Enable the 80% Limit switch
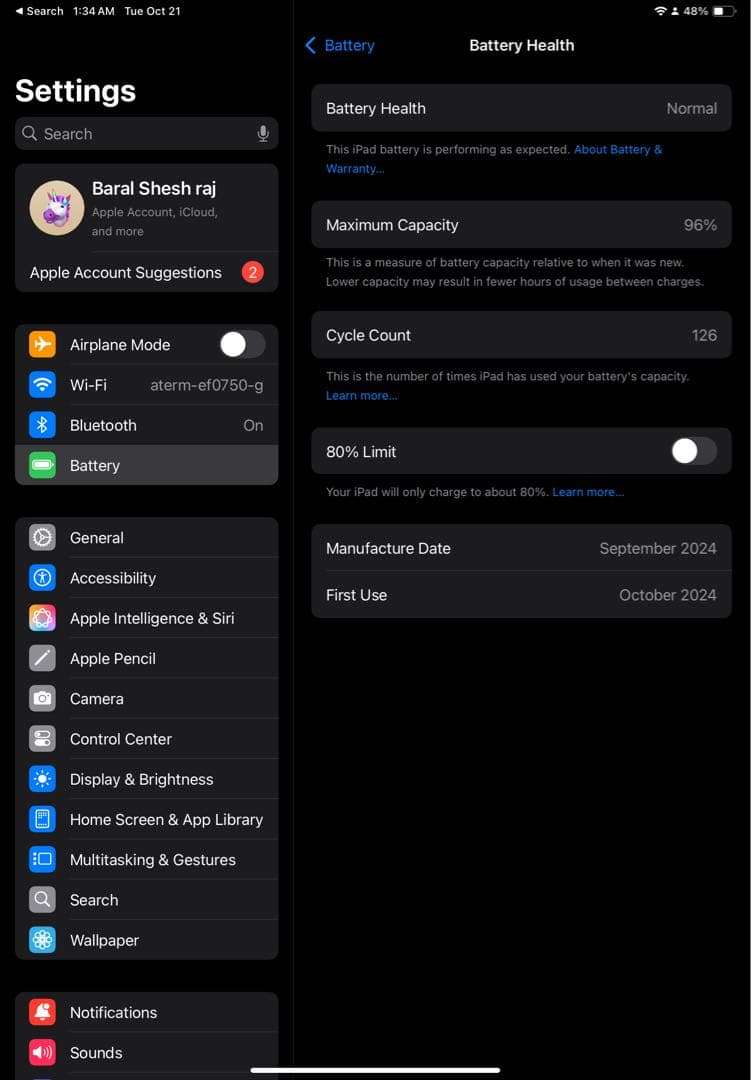751x1080 pixels. pyautogui.click(x=693, y=451)
